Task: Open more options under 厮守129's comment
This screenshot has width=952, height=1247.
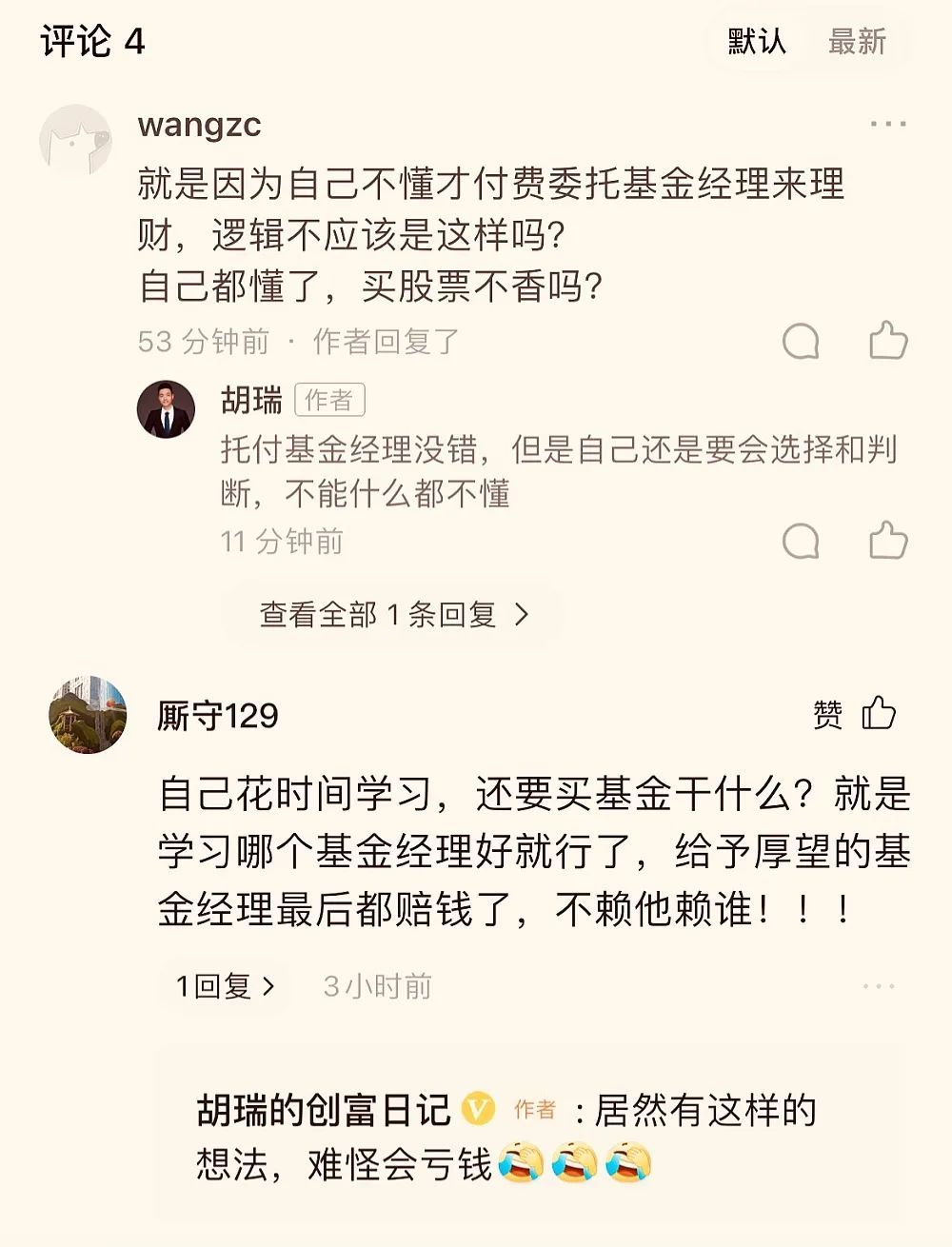Action: [x=880, y=987]
